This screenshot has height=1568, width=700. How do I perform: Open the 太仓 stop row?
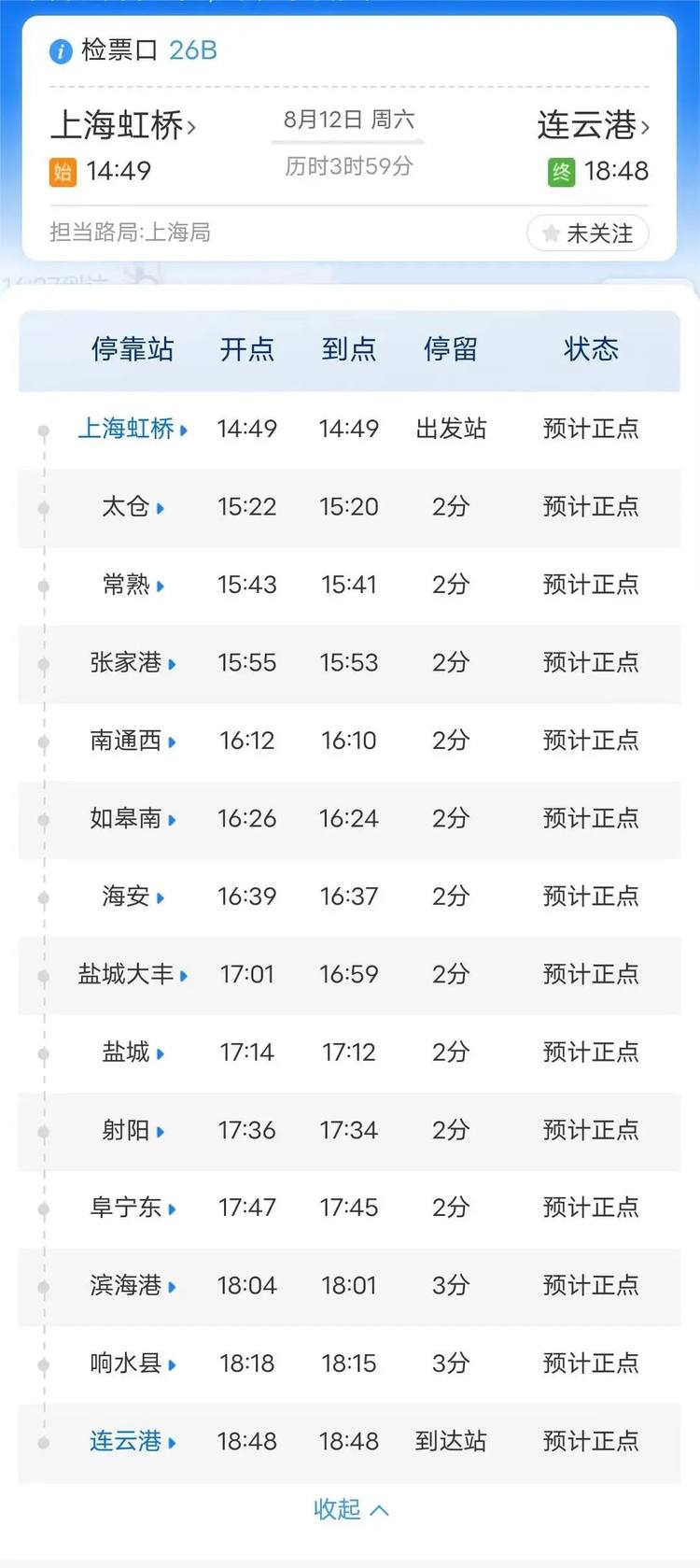click(349, 507)
